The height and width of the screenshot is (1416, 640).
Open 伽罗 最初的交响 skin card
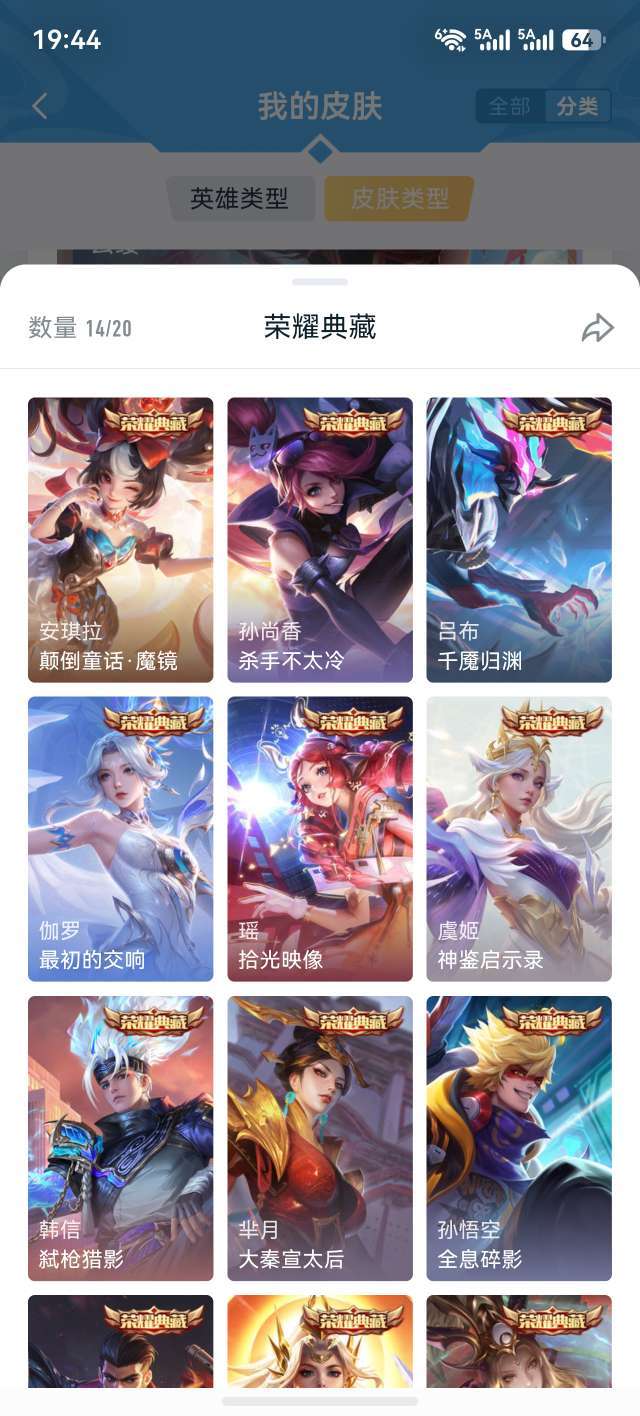tap(120, 839)
